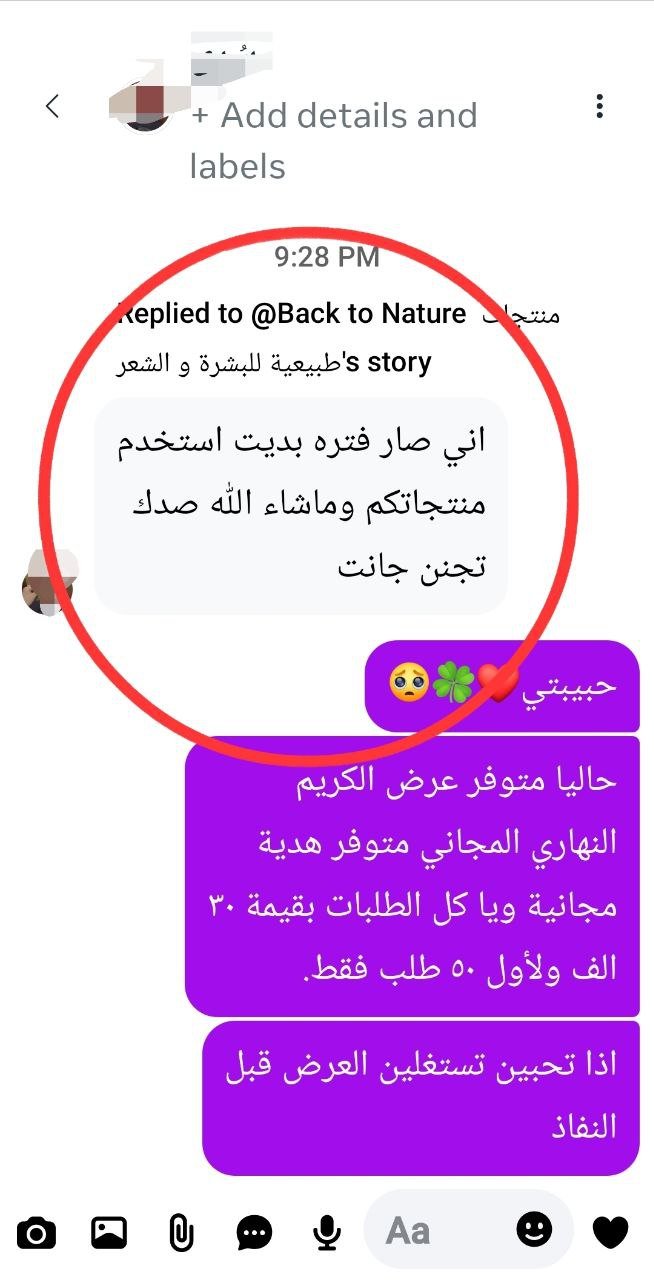Attach a file with the paperclip

coord(180,1233)
